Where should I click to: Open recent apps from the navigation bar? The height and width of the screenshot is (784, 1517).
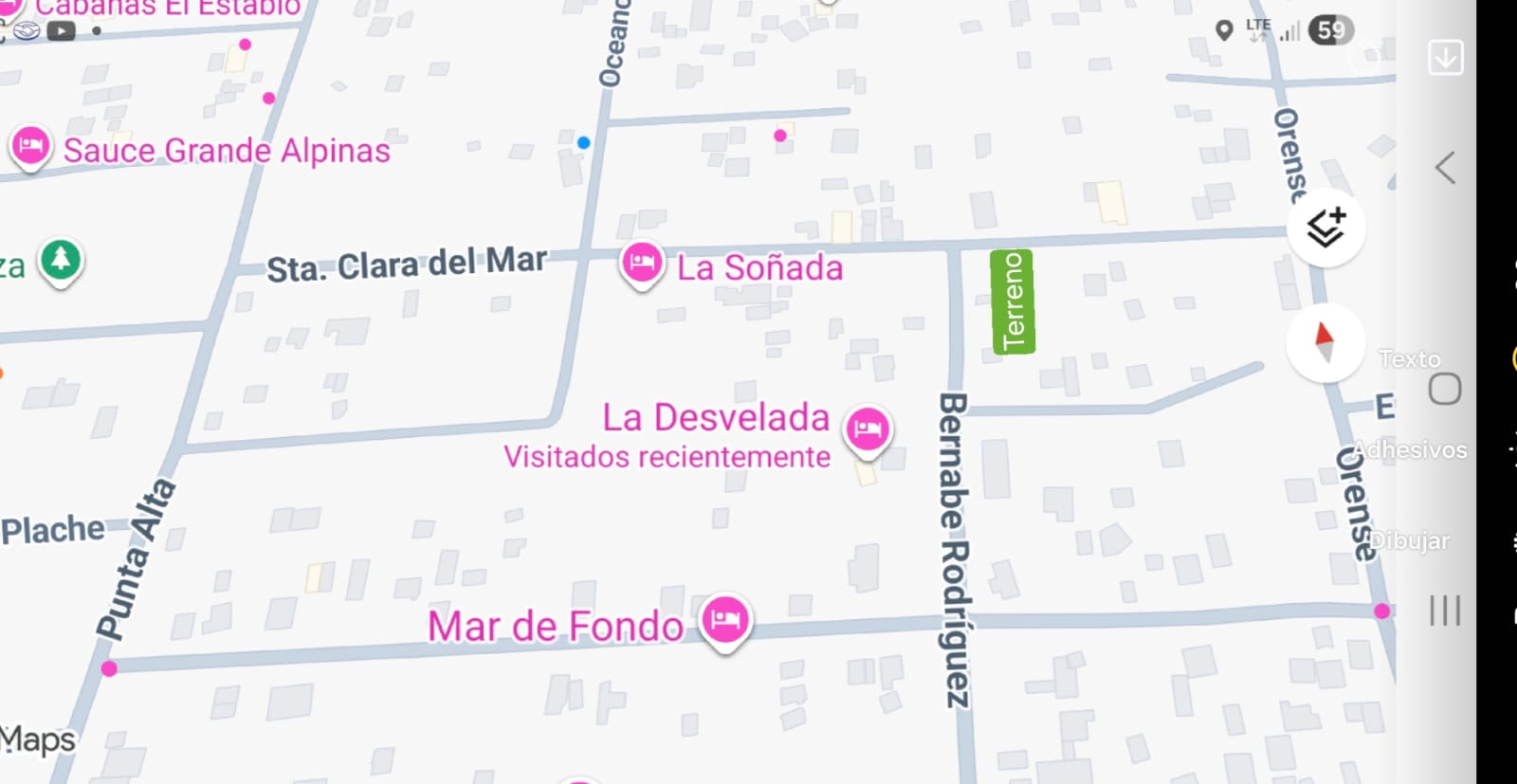point(1445,611)
